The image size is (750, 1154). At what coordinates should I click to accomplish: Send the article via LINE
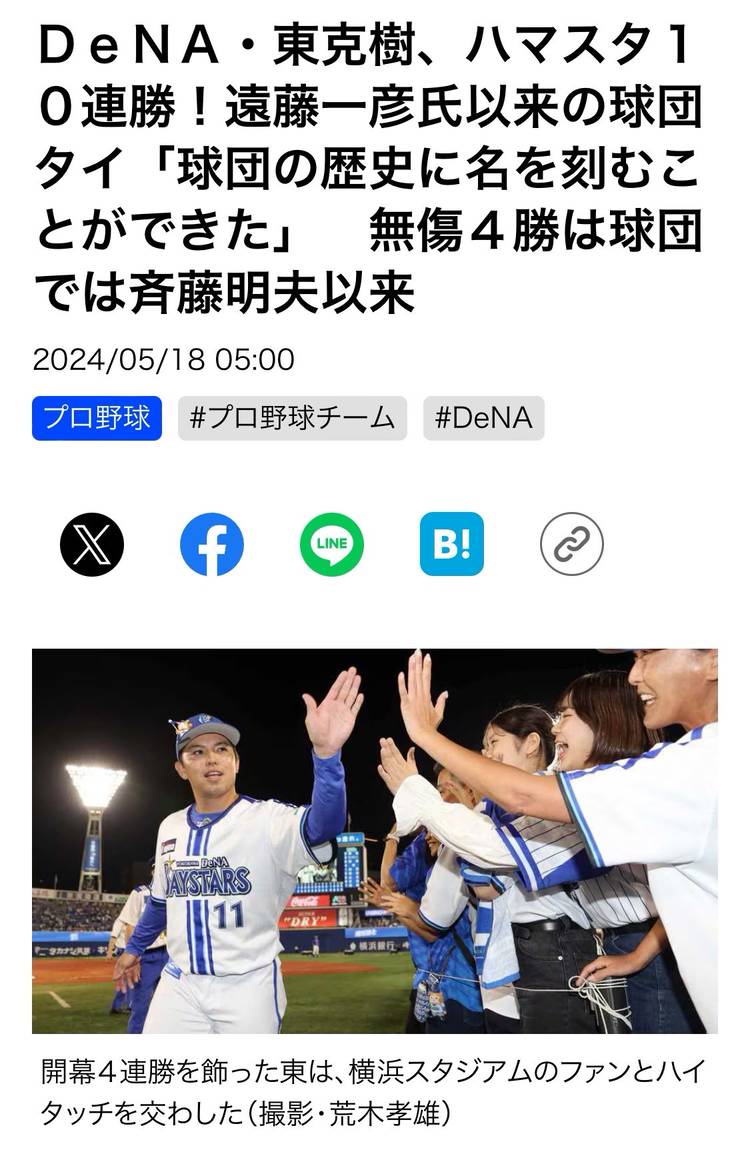332,544
